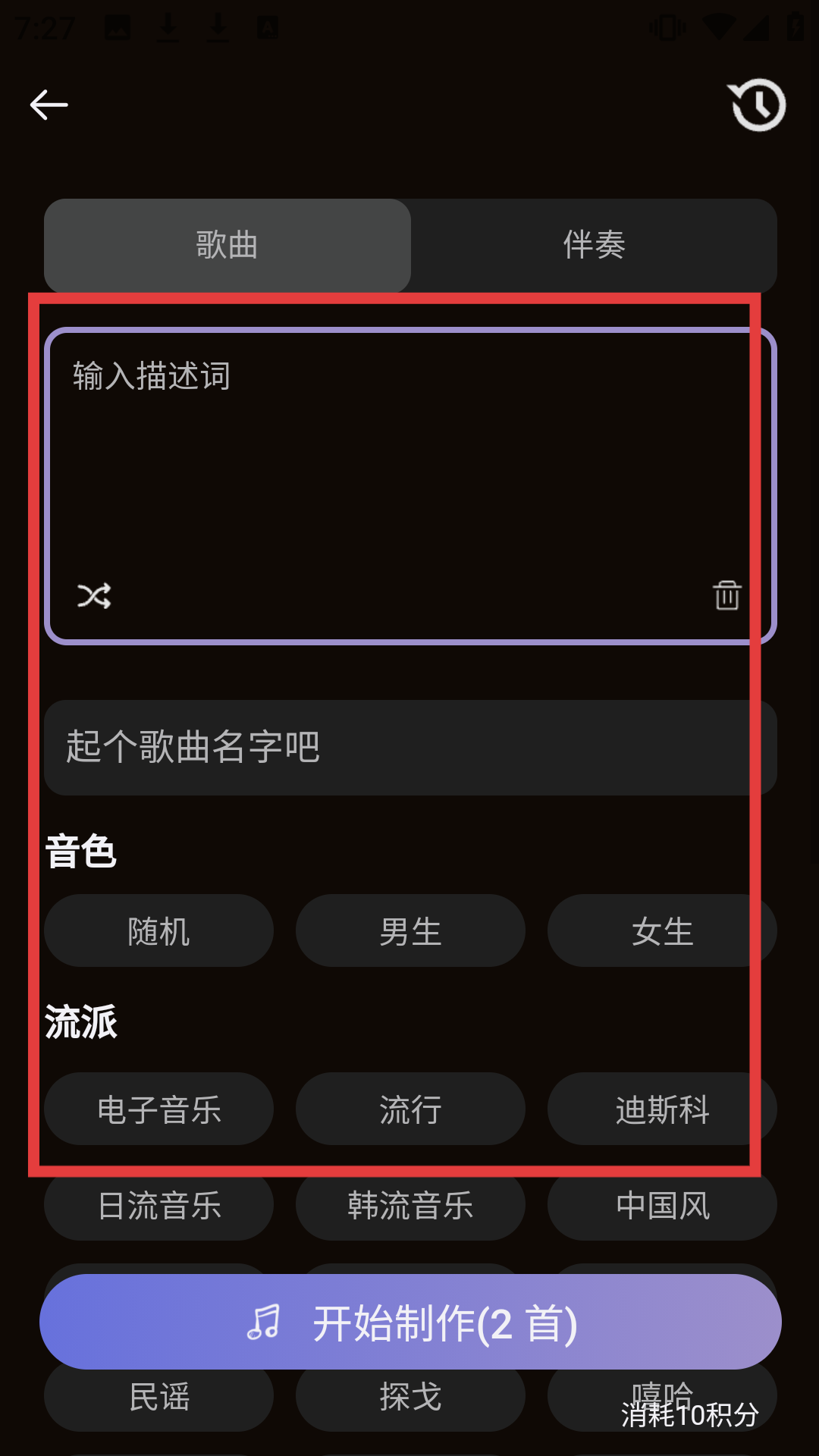This screenshot has height=1456, width=819.
Task: Open the creation history
Action: click(757, 105)
